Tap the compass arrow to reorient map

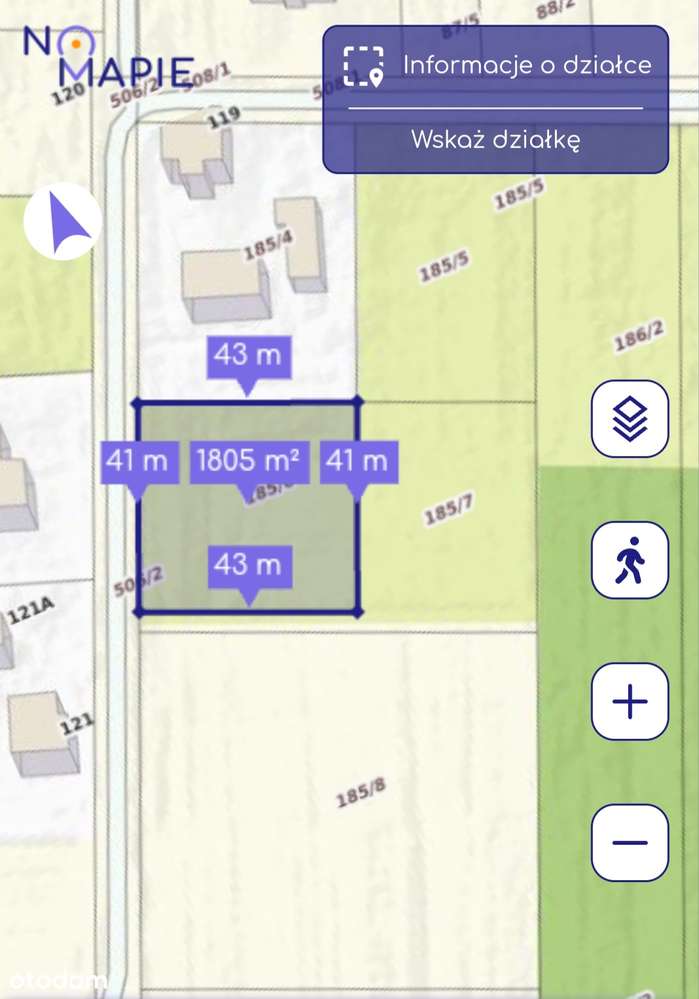pos(62,221)
